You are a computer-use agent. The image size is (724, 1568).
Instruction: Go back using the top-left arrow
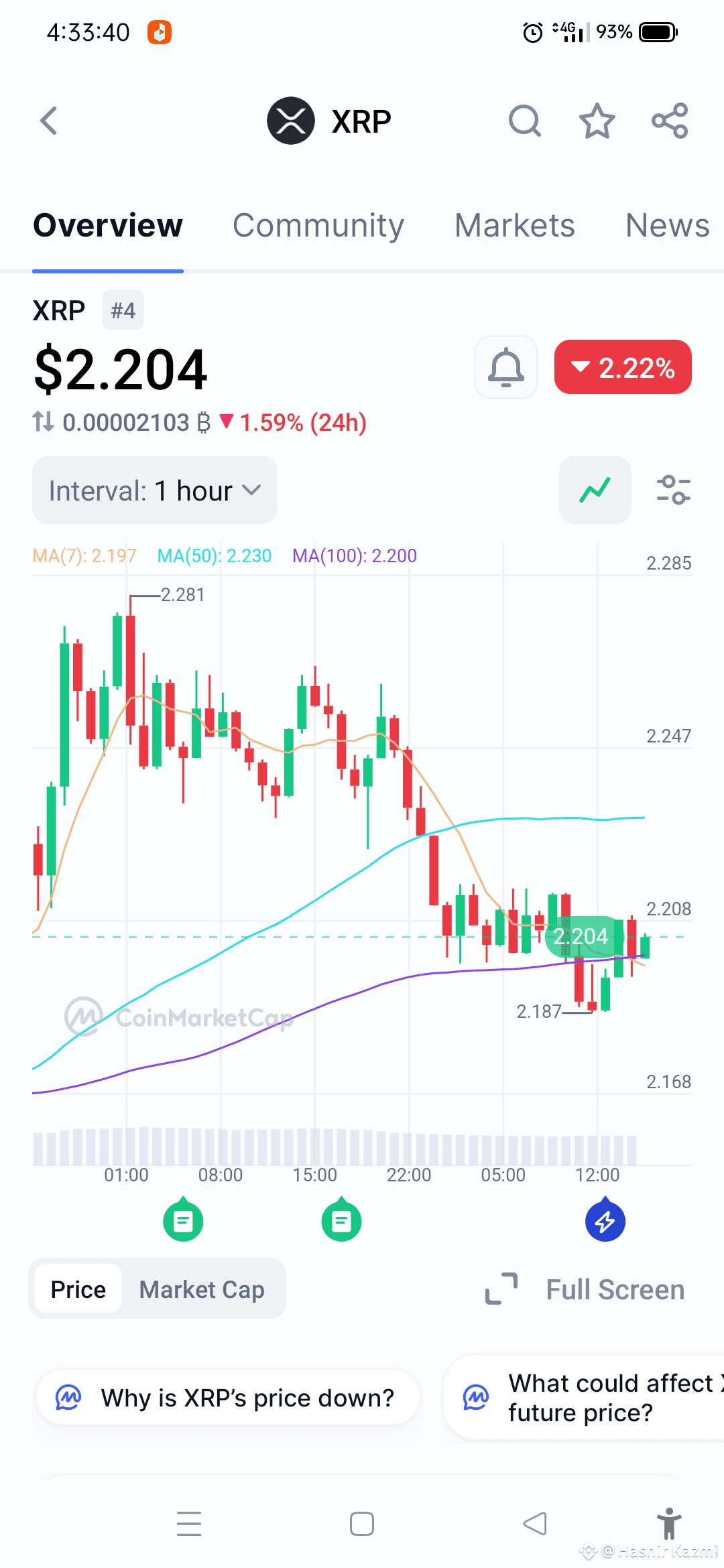[48, 121]
